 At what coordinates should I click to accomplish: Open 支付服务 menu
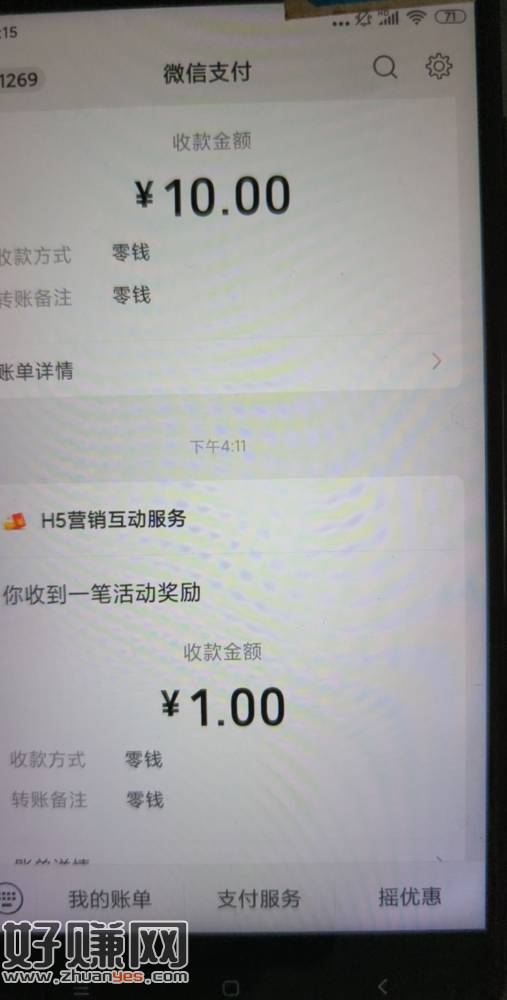click(x=258, y=899)
